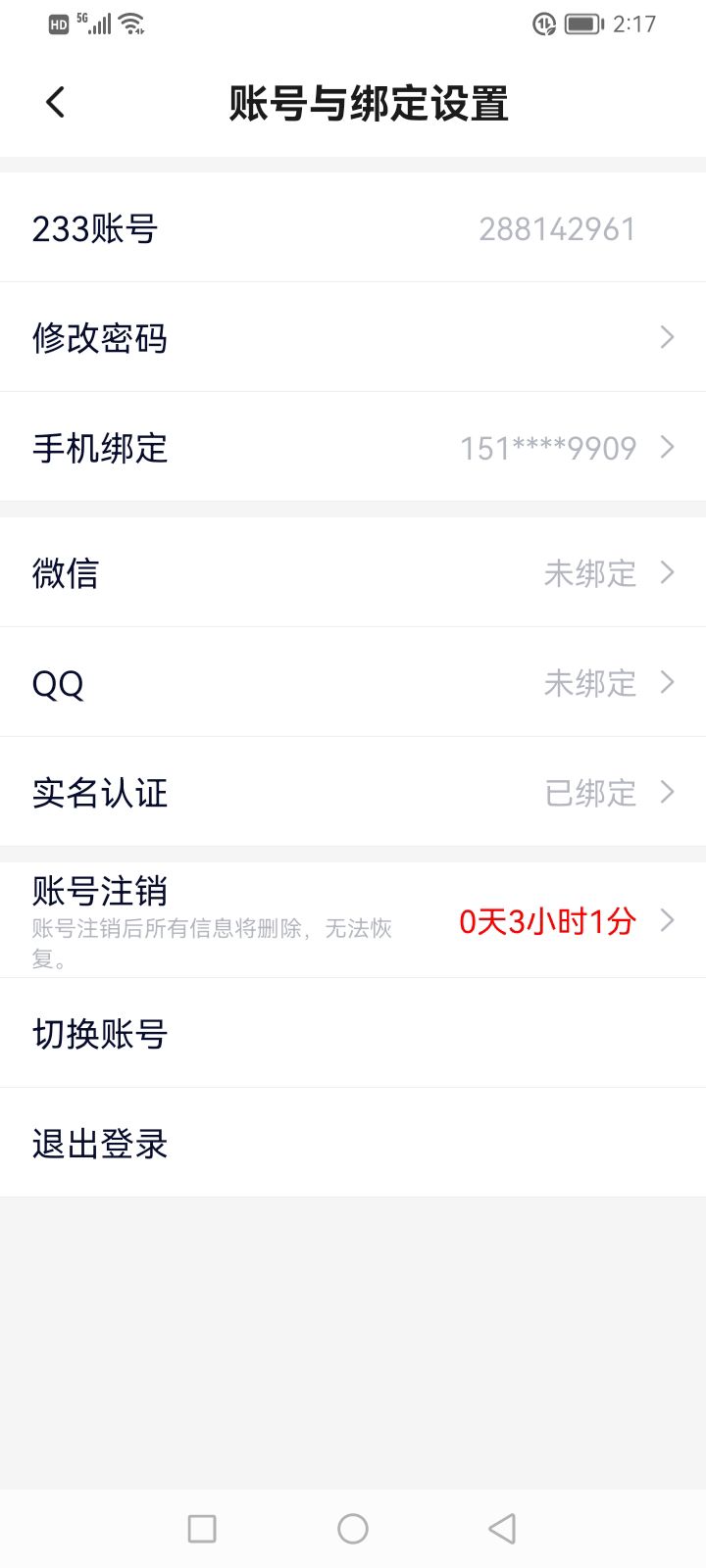Screen dimensions: 706x1568
Task: Go to the system home screen
Action: pos(353,1528)
